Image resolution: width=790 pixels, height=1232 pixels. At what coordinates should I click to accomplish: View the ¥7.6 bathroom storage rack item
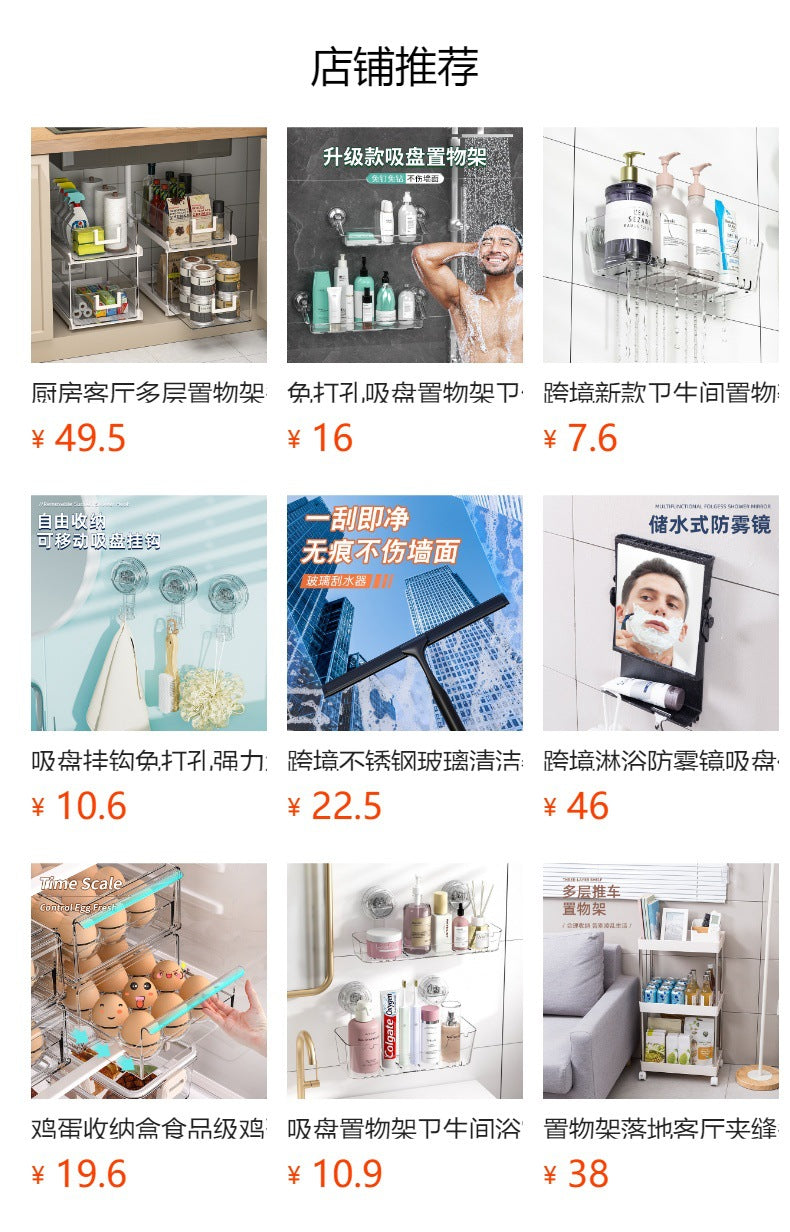pos(660,245)
